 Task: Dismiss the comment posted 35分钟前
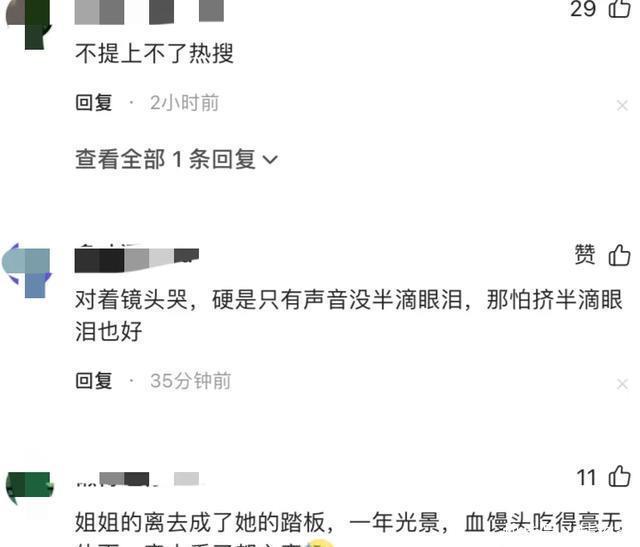[x=622, y=384]
